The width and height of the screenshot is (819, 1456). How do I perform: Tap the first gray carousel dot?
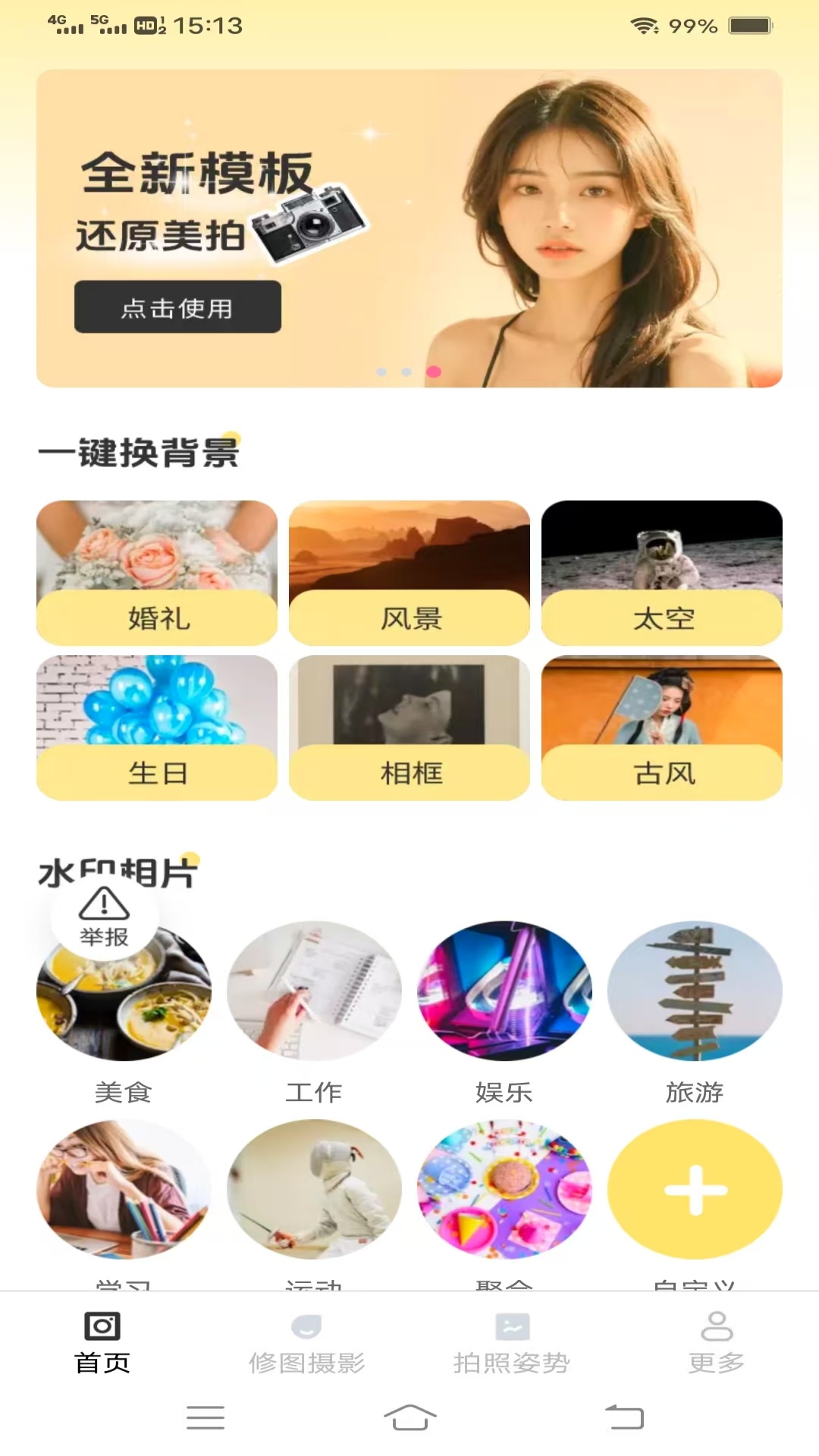point(382,372)
